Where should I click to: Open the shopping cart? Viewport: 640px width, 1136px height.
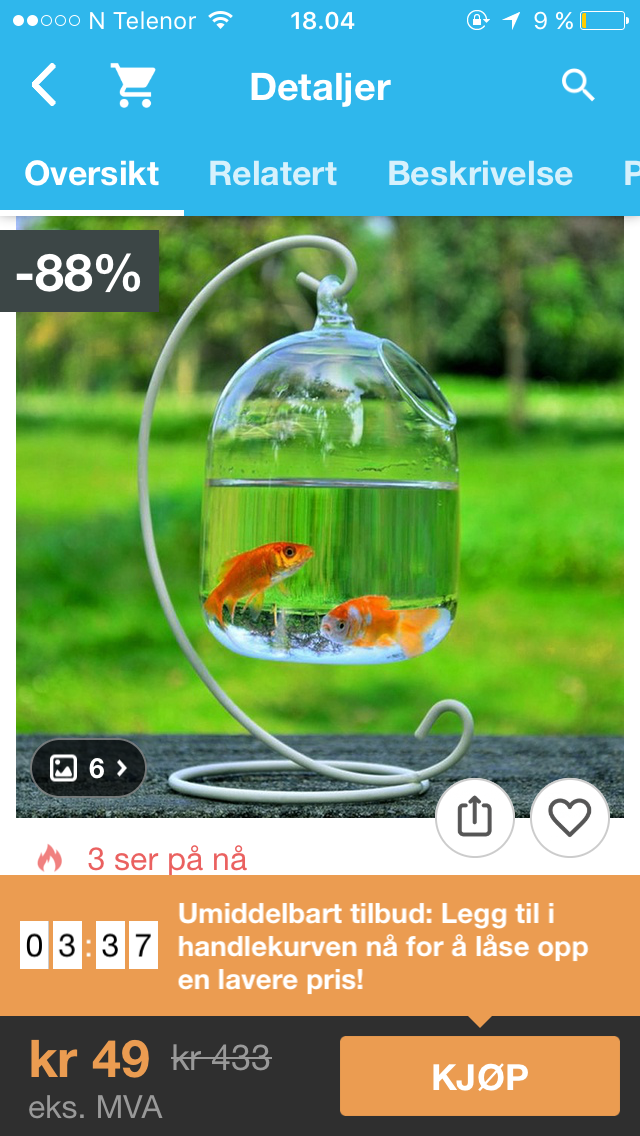(x=132, y=86)
